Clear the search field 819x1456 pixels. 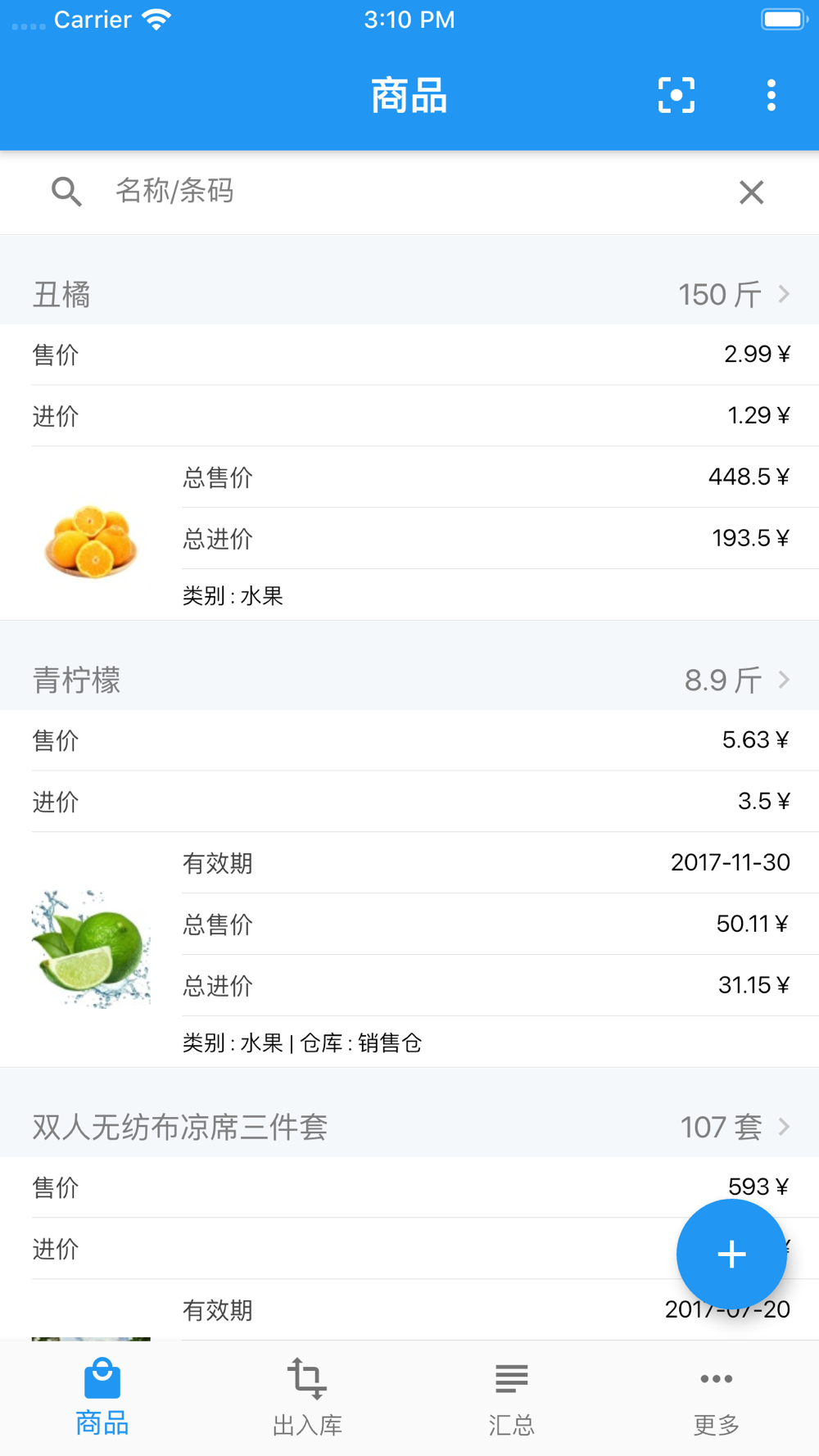751,192
